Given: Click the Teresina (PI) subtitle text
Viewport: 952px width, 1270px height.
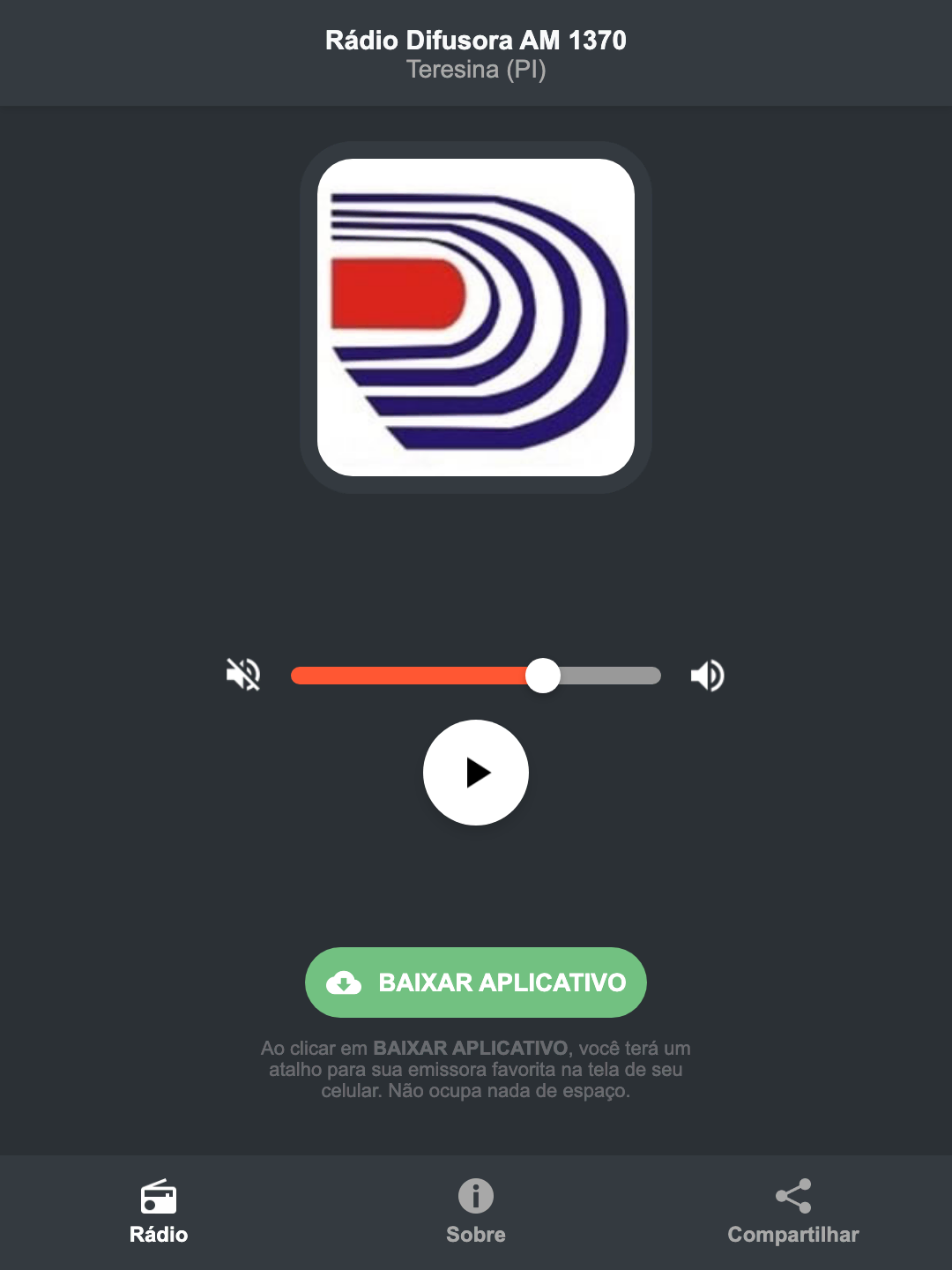Looking at the screenshot, I should pyautogui.click(x=475, y=69).
